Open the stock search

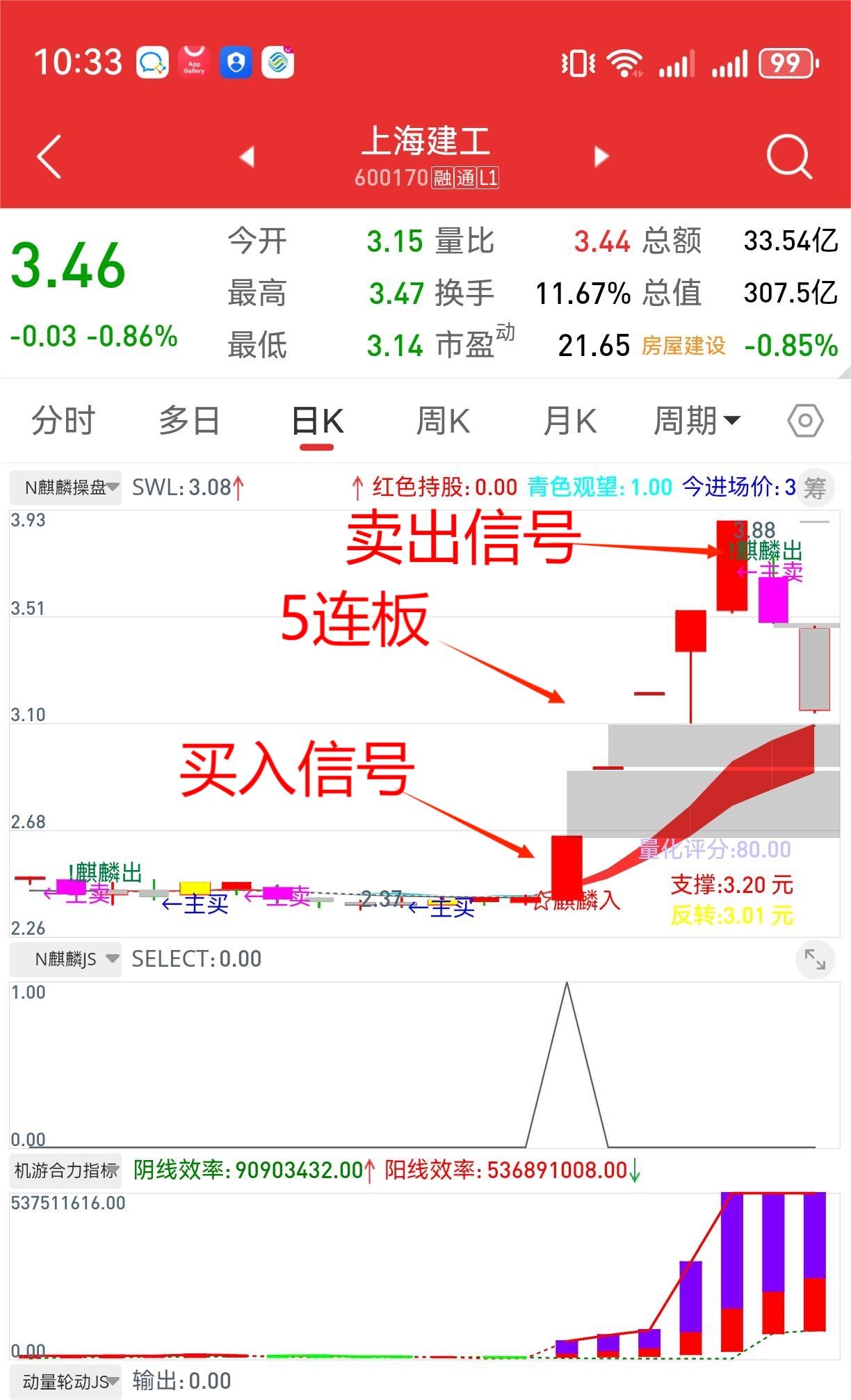click(x=789, y=156)
